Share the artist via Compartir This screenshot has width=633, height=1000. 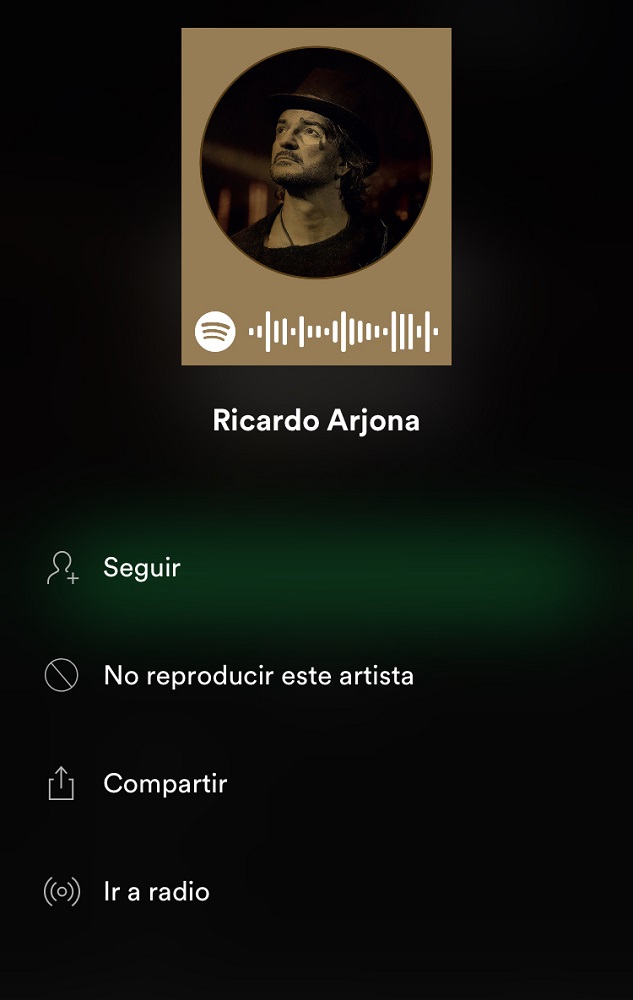point(165,784)
